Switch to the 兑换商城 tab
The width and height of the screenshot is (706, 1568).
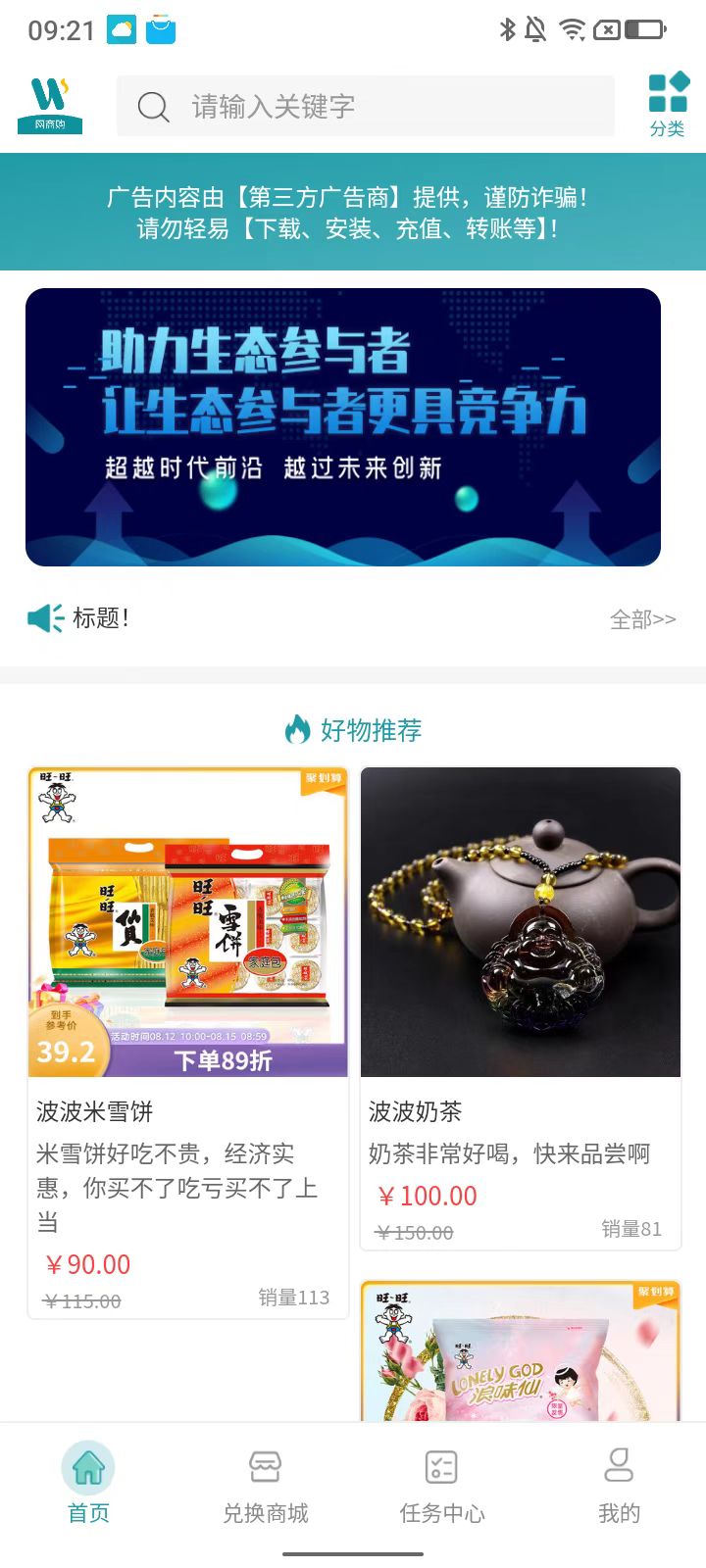265,1484
